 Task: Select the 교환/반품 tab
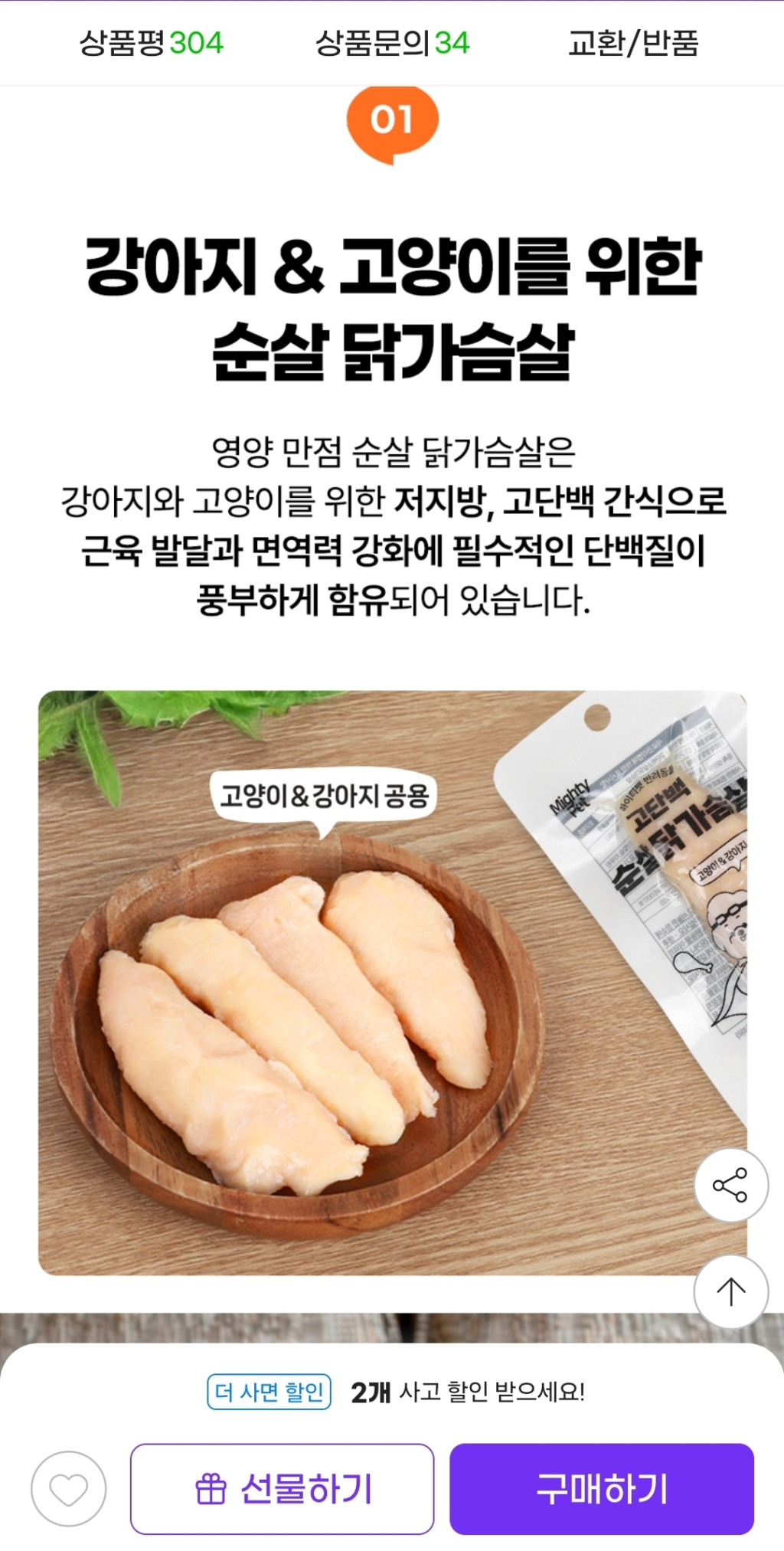tap(633, 43)
